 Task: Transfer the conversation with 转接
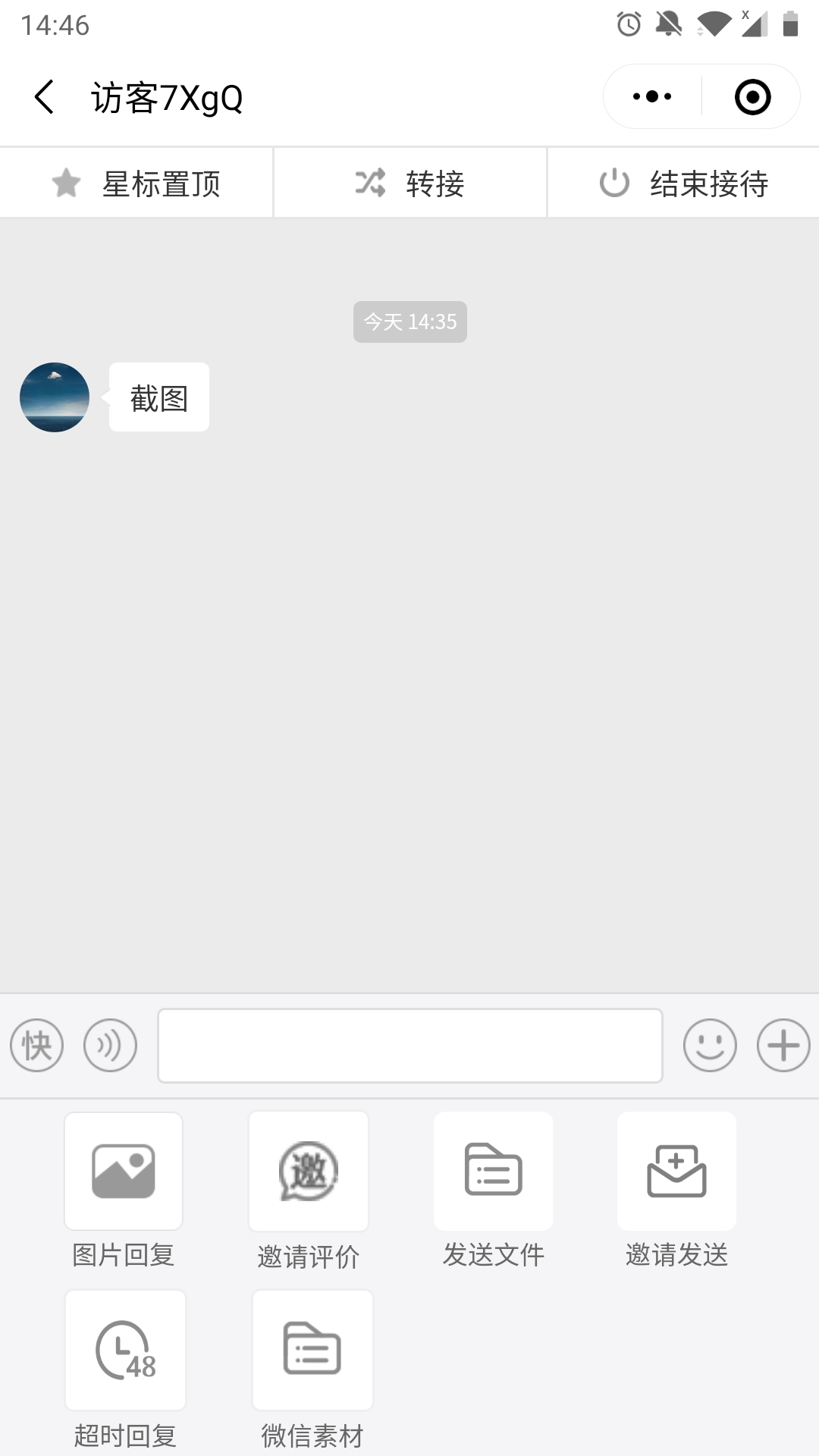409,184
